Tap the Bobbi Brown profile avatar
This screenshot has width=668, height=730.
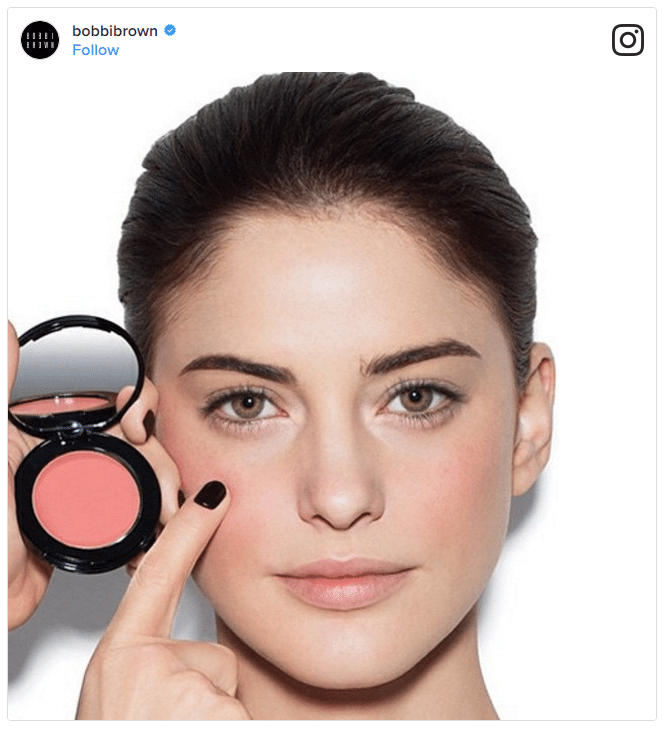tap(40, 40)
